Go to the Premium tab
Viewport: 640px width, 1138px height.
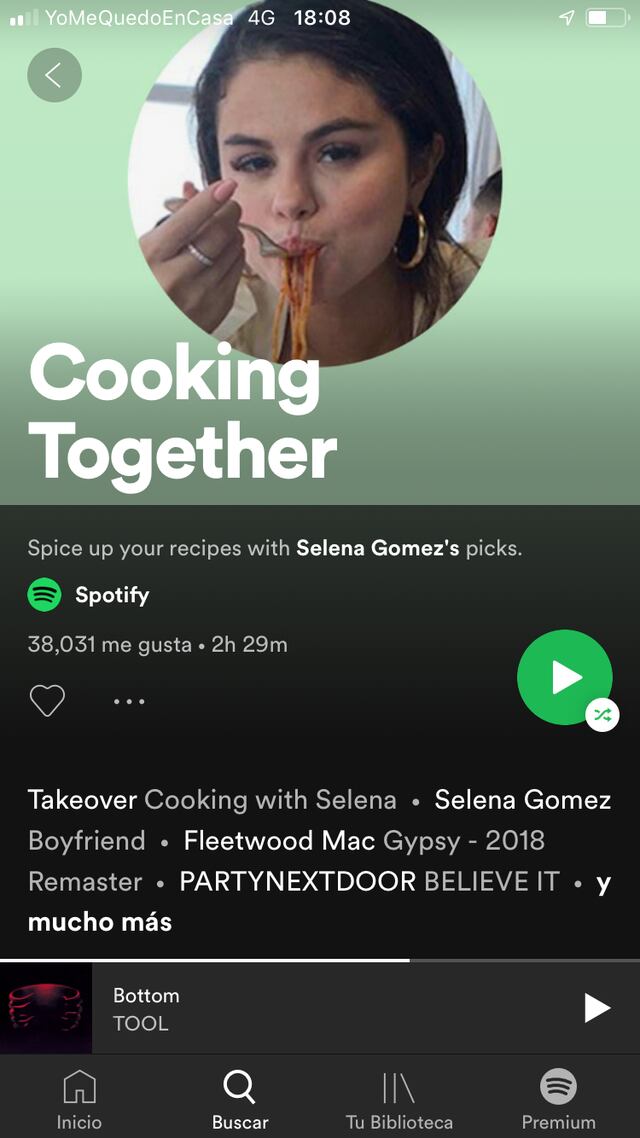tap(558, 1100)
